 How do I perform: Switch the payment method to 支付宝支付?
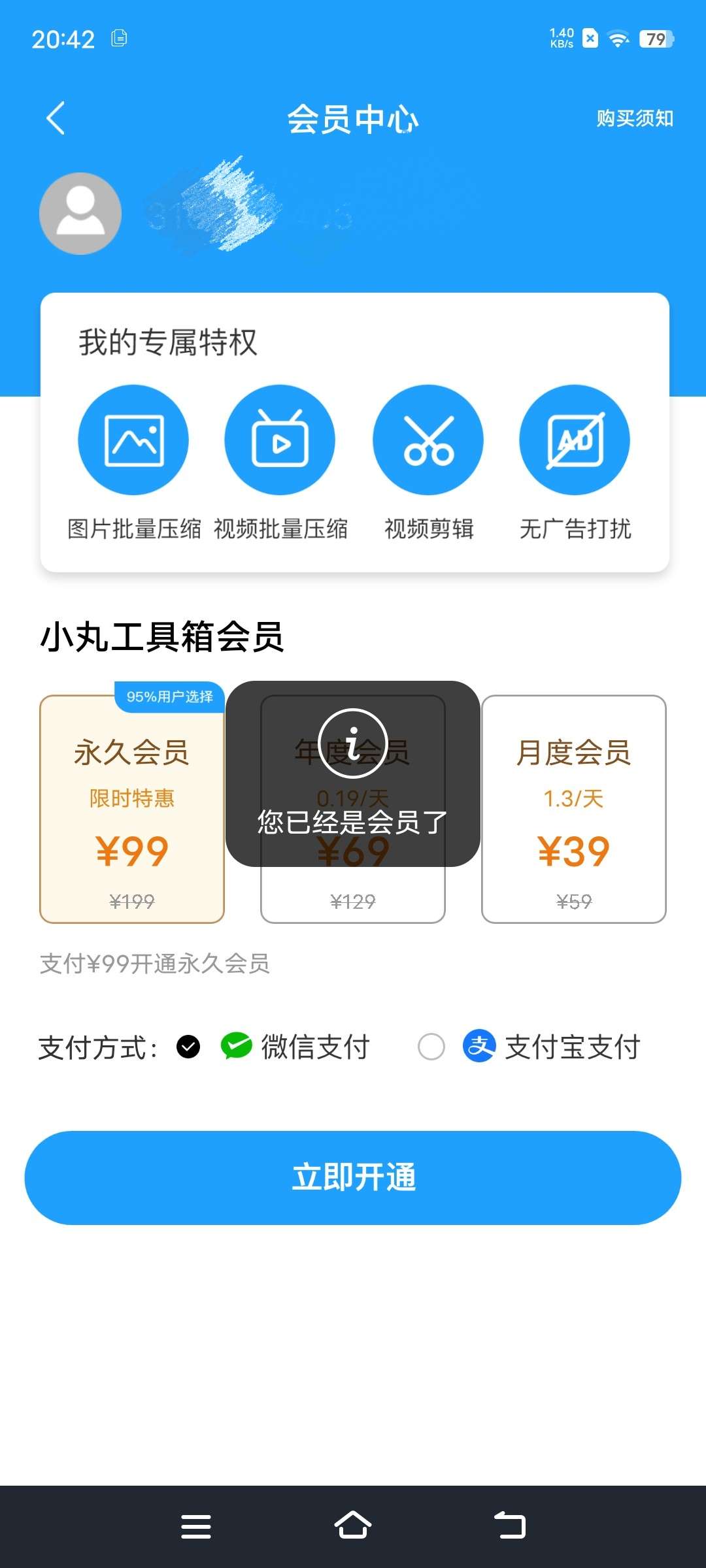point(431,1047)
